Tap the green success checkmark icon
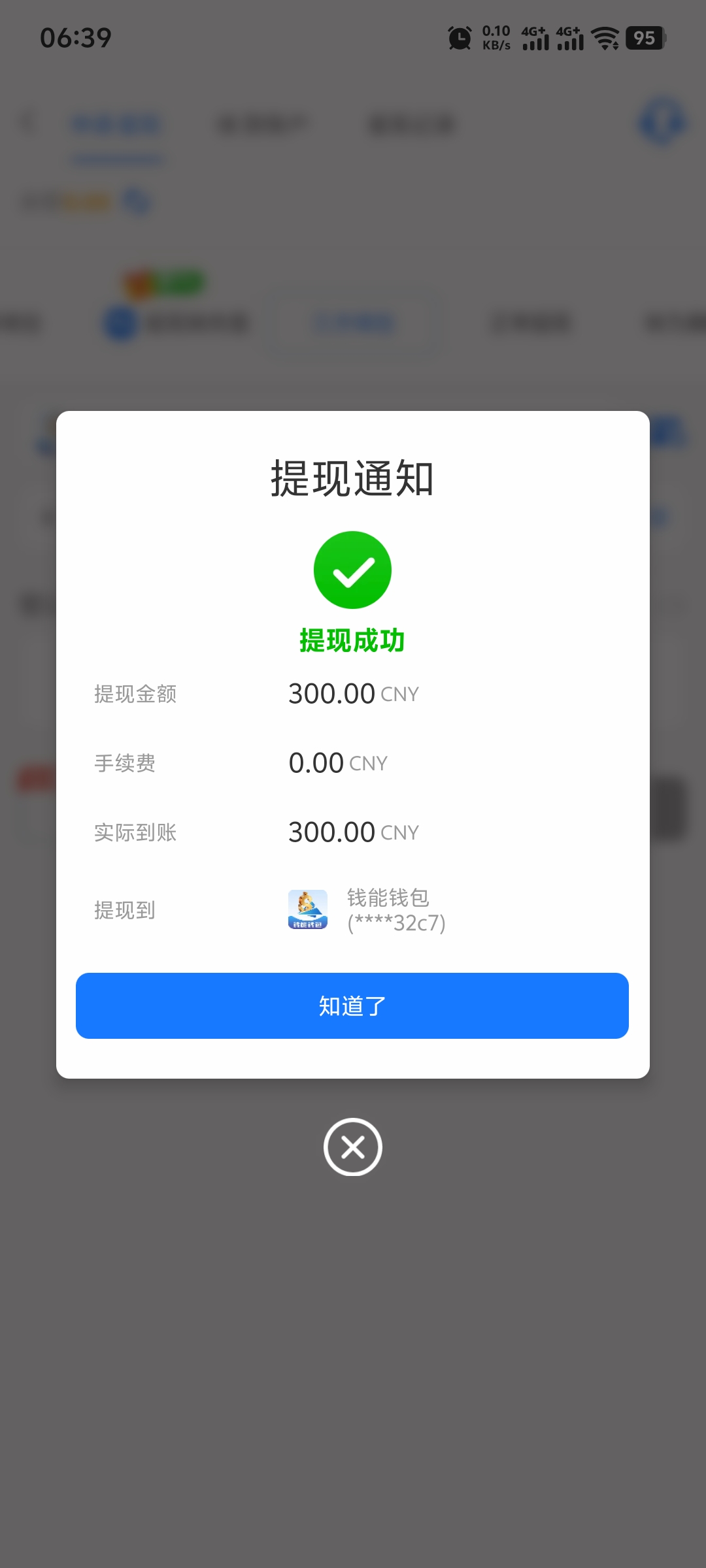Screen dimensions: 706x1568 353,569
